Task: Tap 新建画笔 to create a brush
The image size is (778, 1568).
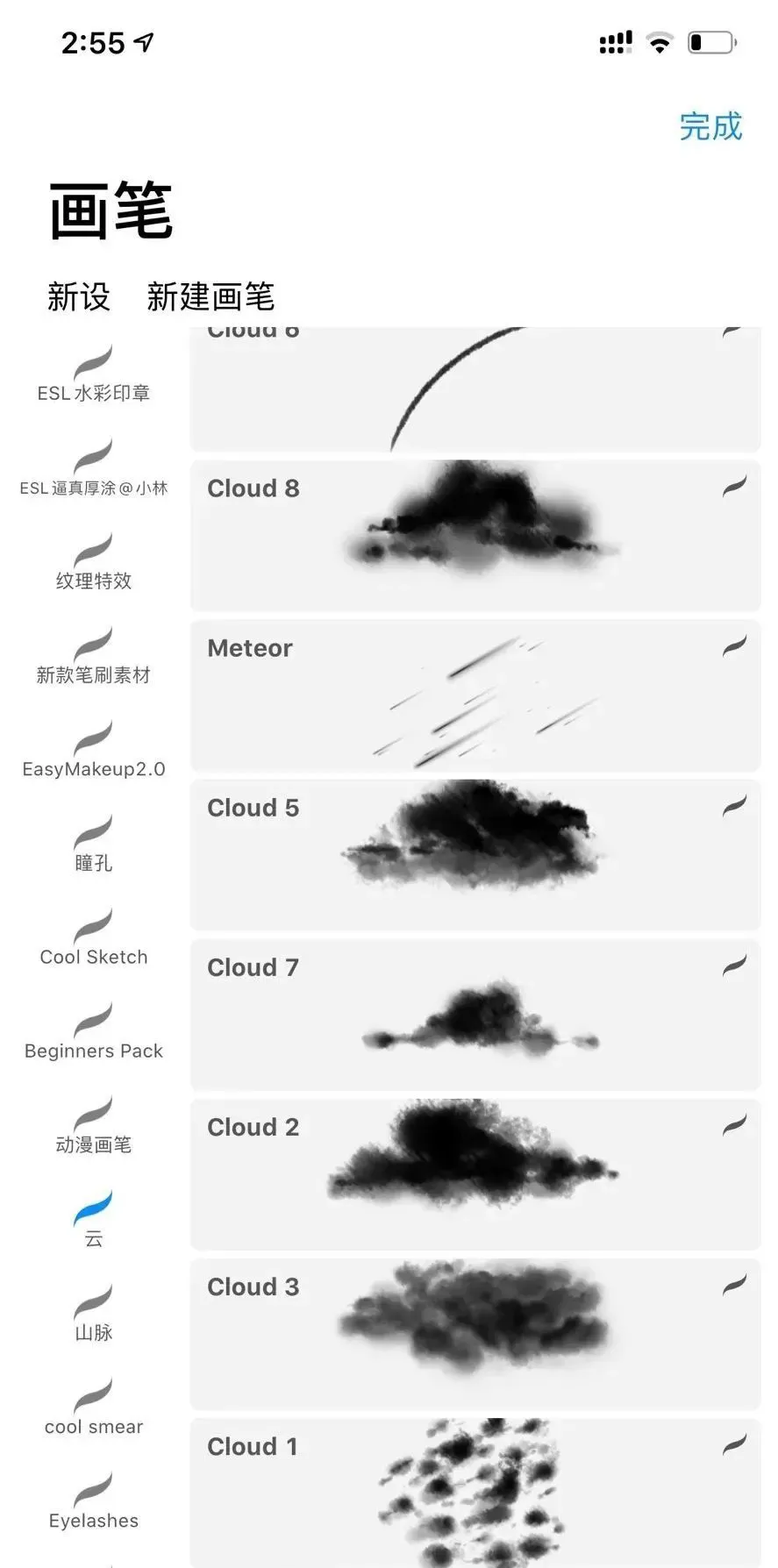Action: (x=211, y=297)
